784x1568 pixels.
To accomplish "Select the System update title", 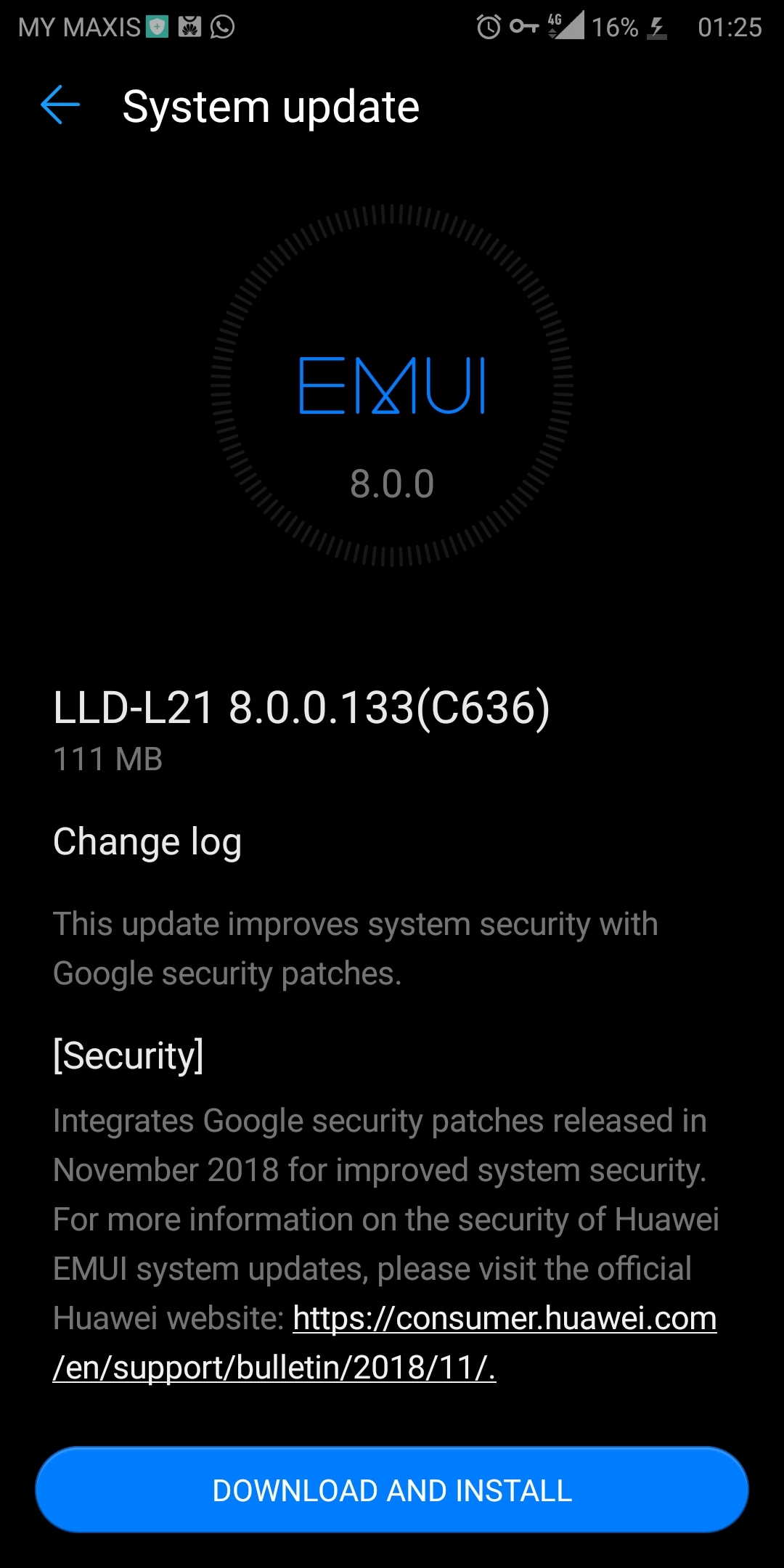I will pyautogui.click(x=271, y=105).
